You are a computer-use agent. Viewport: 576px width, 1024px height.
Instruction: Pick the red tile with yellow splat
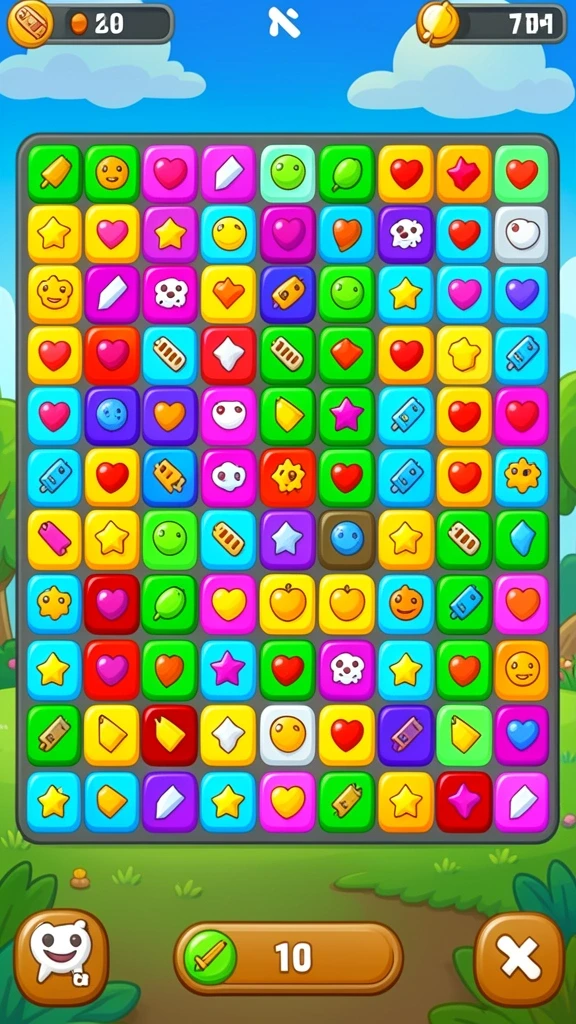[x=288, y=479]
